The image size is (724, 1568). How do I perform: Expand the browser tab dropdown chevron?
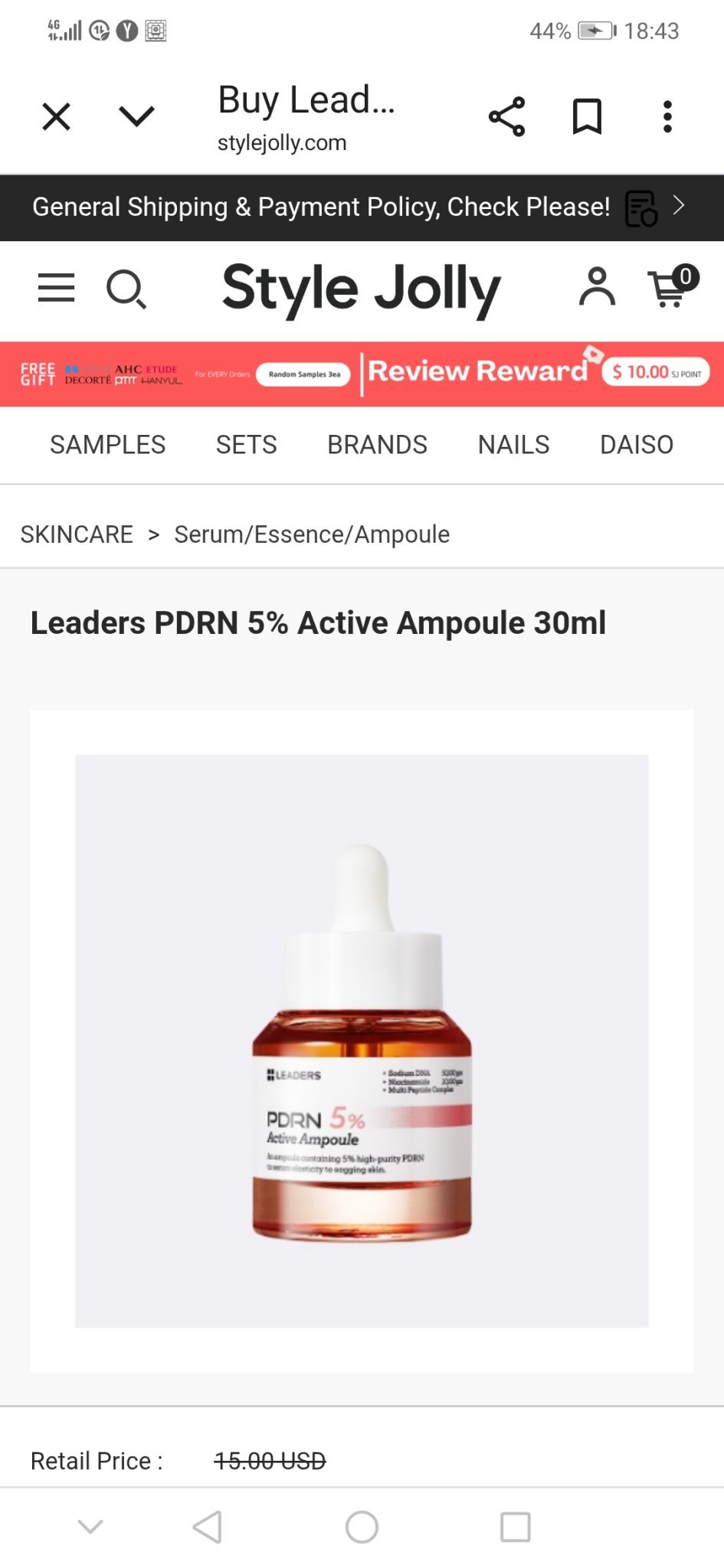click(137, 116)
